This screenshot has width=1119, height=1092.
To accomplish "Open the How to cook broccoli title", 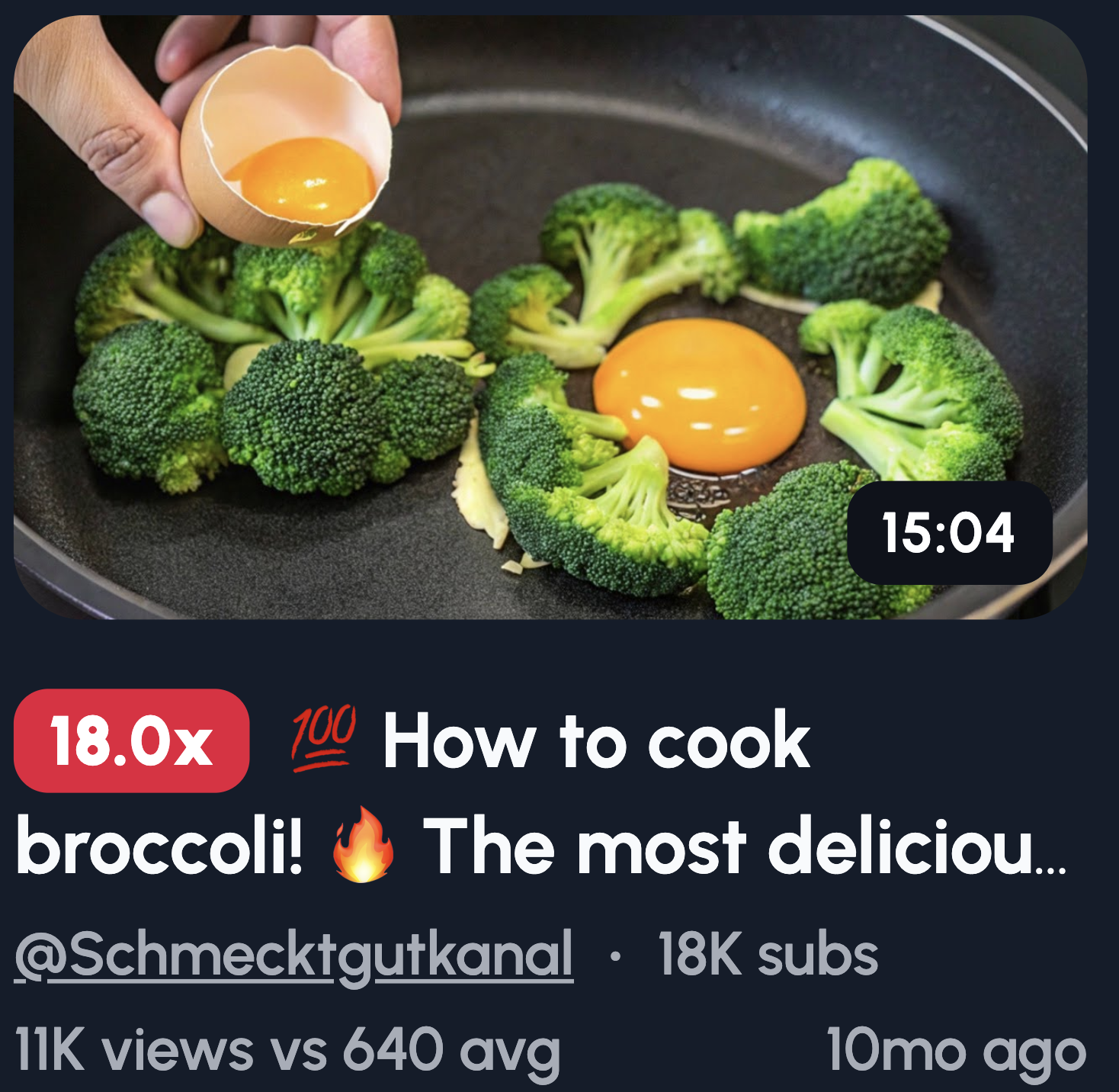I will tap(595, 793).
